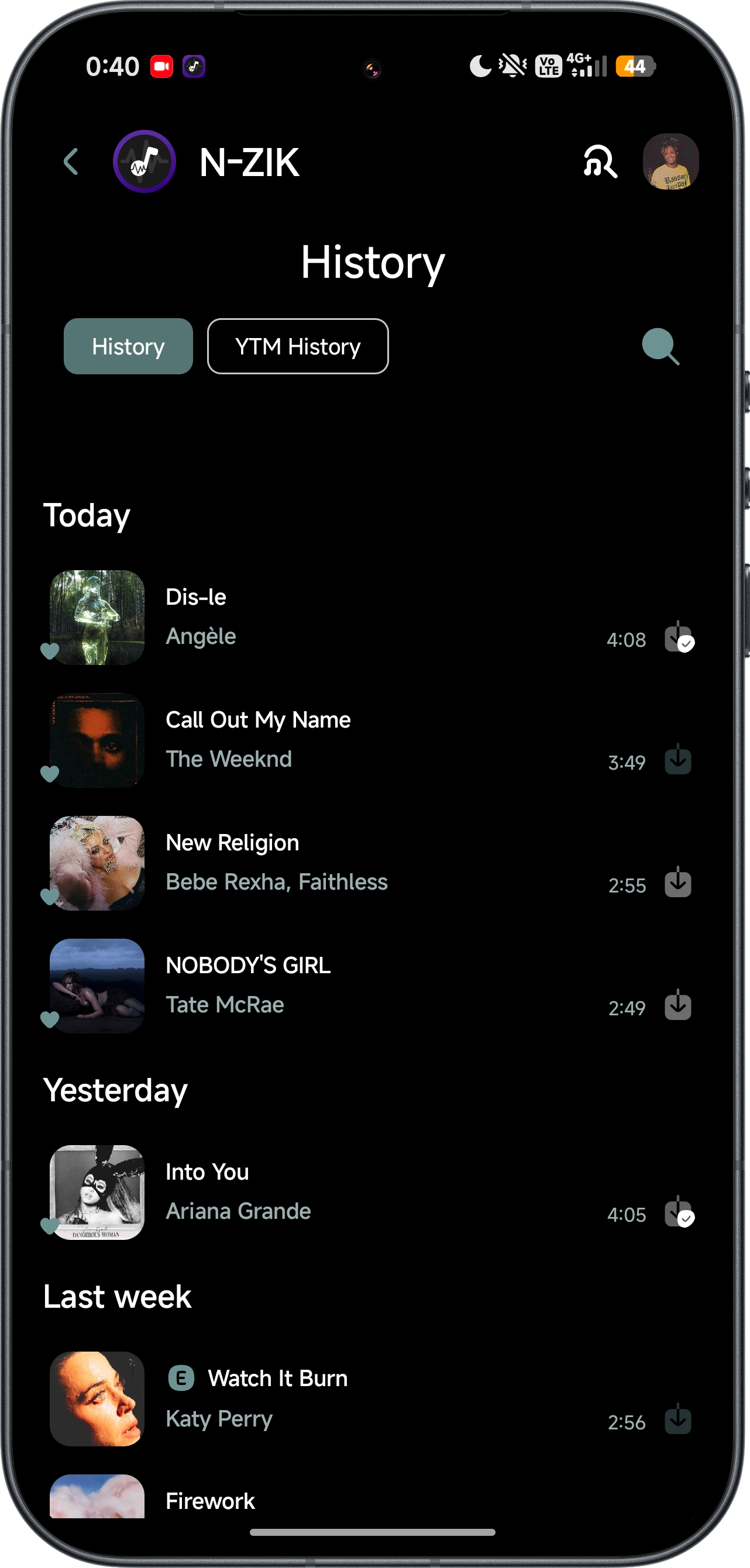Switch to YTM History

pyautogui.click(x=298, y=346)
